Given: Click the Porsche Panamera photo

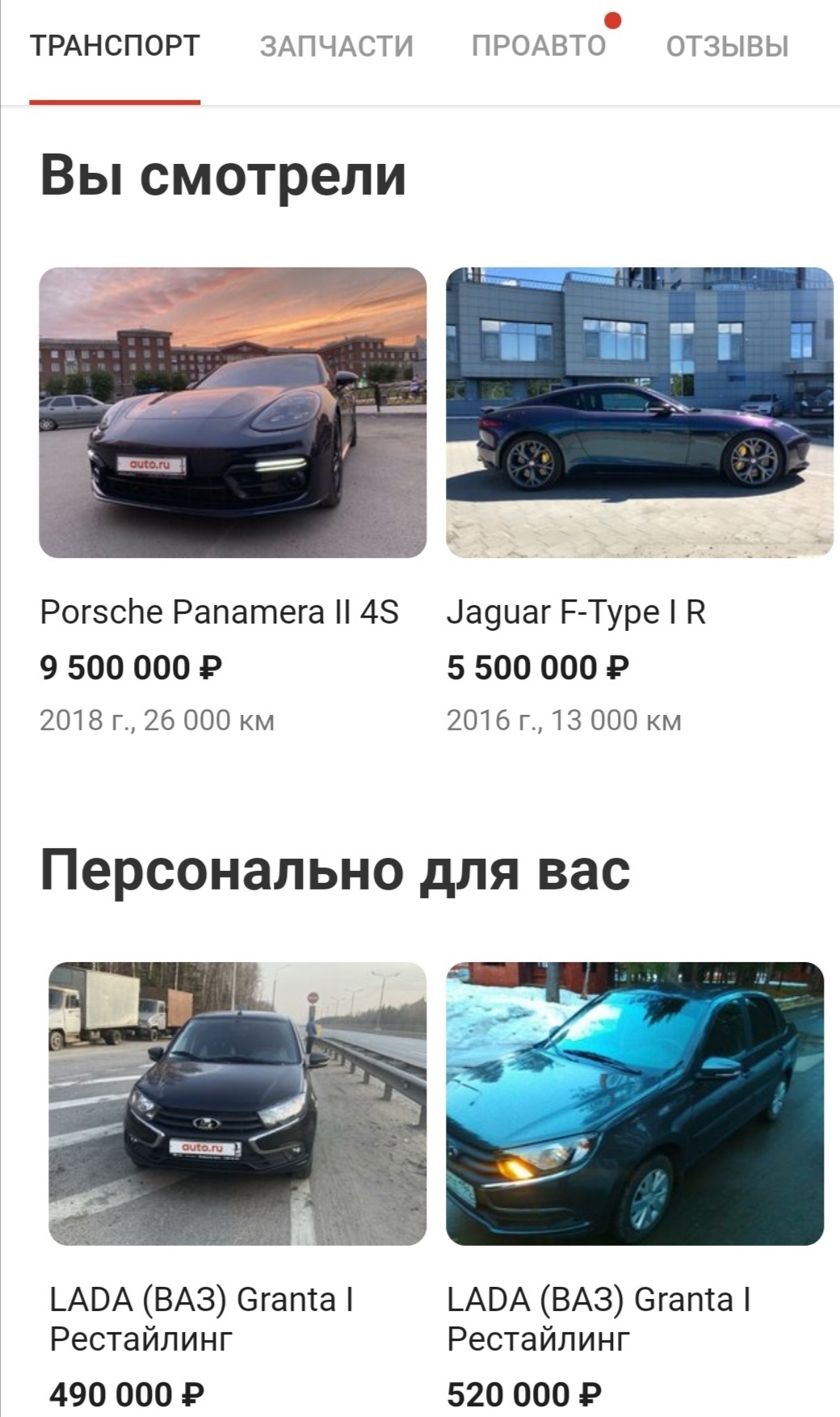Looking at the screenshot, I should pyautogui.click(x=234, y=408).
